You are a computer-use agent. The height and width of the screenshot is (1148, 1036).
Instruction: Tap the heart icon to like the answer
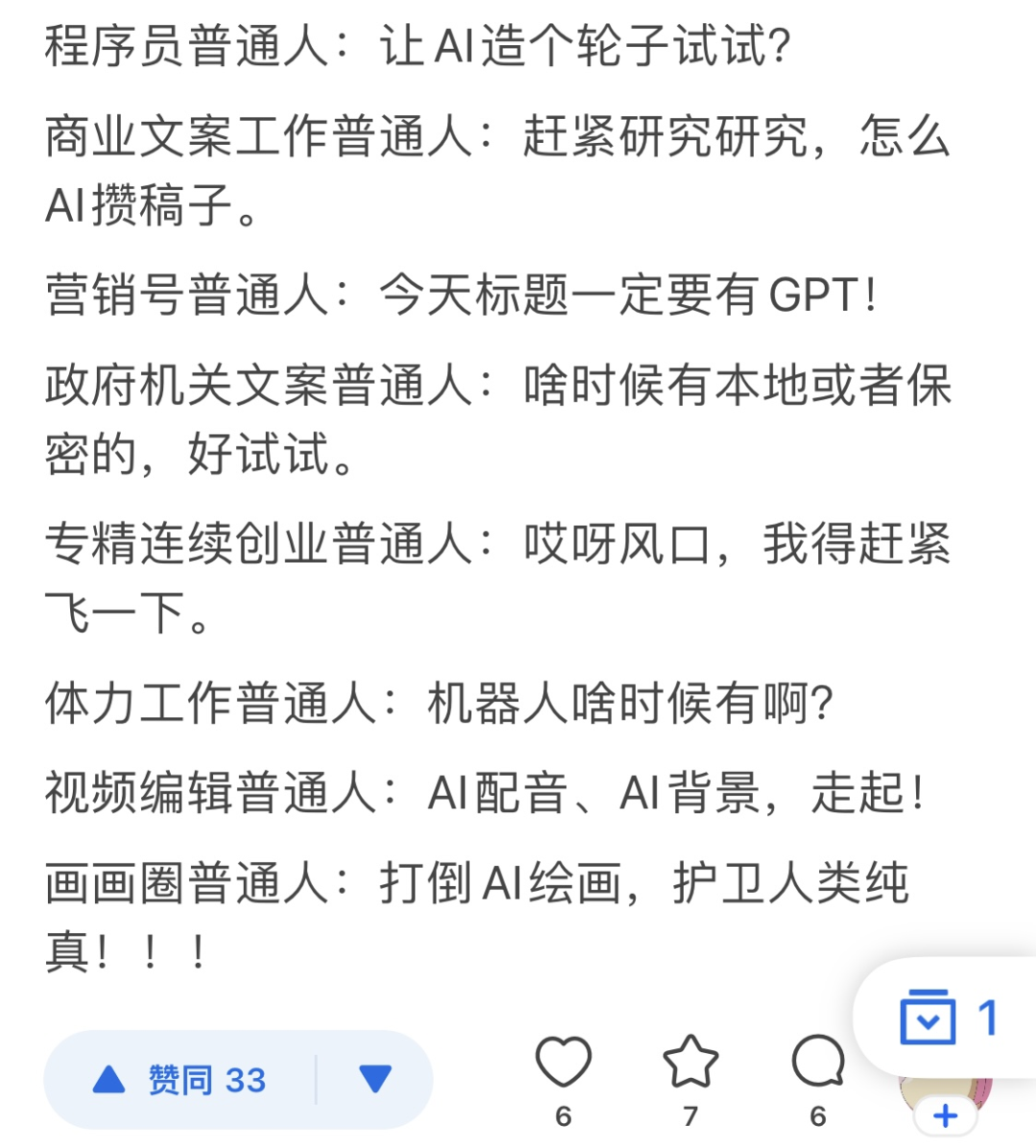click(x=563, y=1063)
